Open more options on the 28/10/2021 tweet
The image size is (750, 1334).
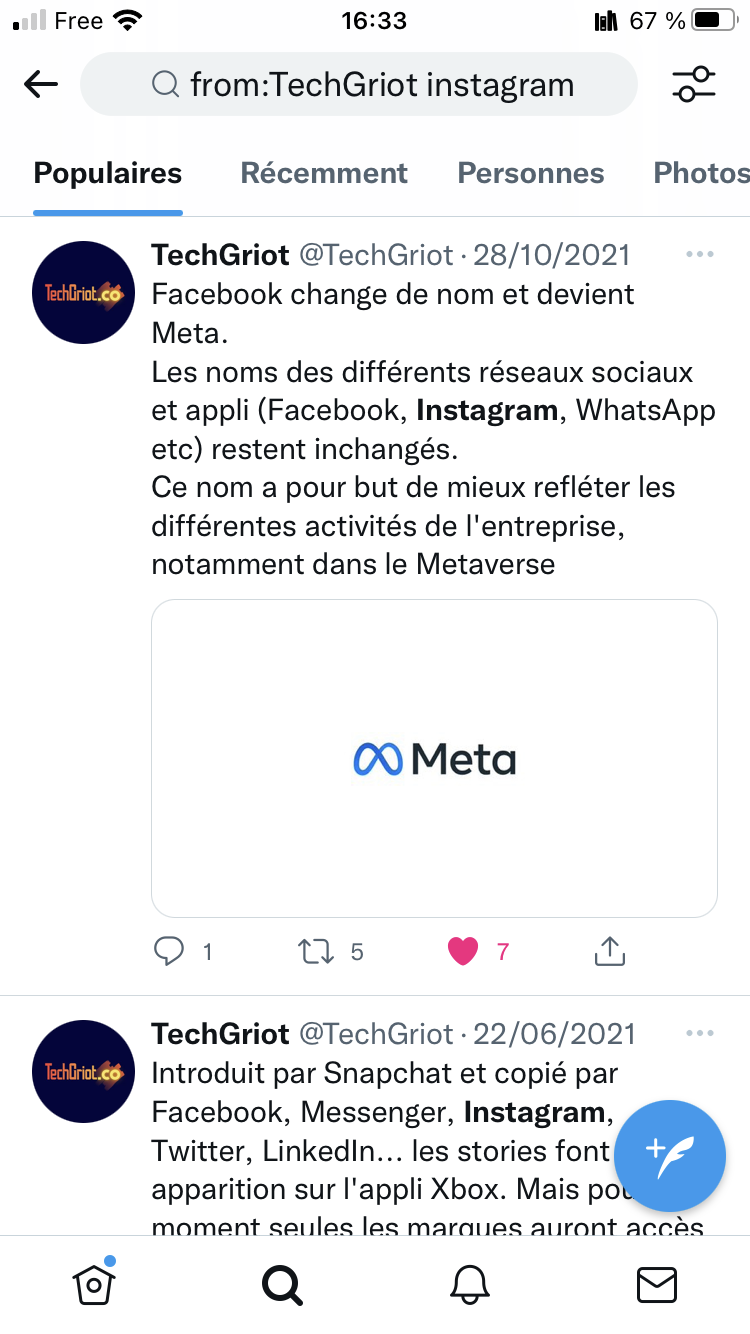pyautogui.click(x=701, y=254)
